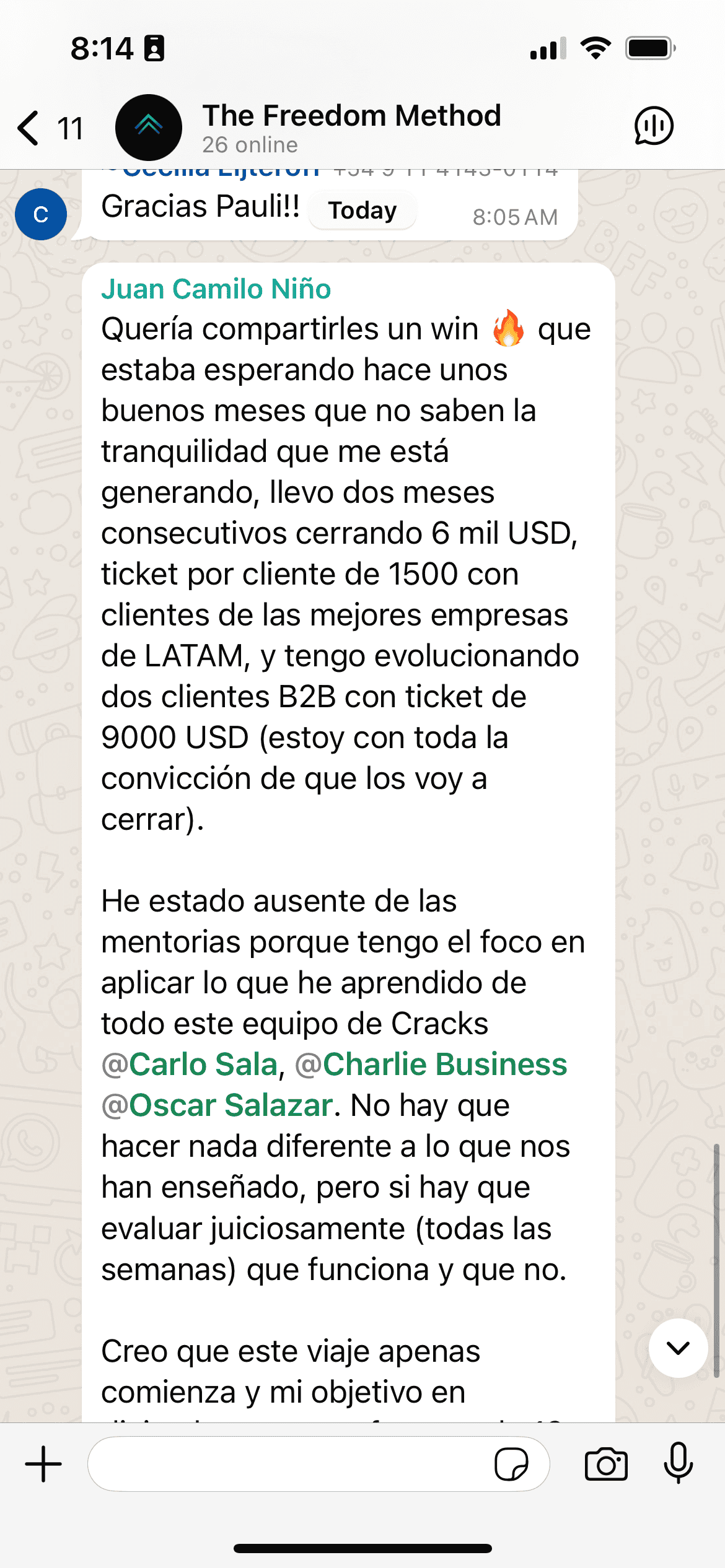Open the @Carlo Sala mention
Screen dimensions: 725x1568
pos(190,1065)
